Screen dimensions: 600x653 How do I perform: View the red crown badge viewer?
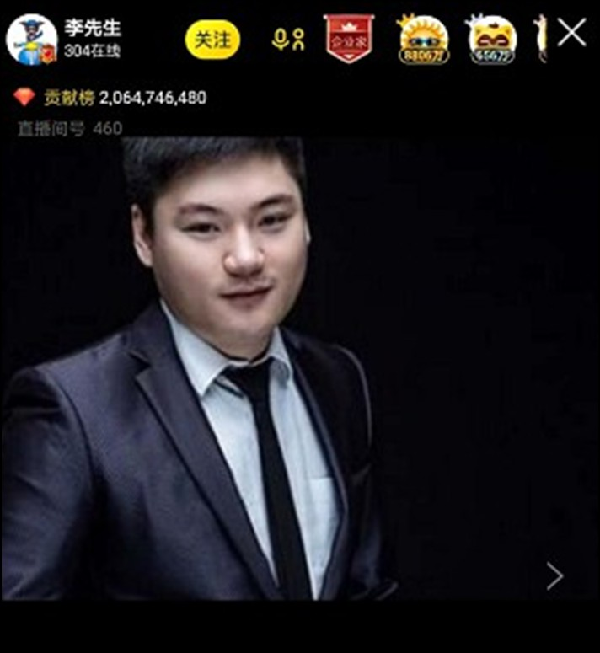(349, 38)
